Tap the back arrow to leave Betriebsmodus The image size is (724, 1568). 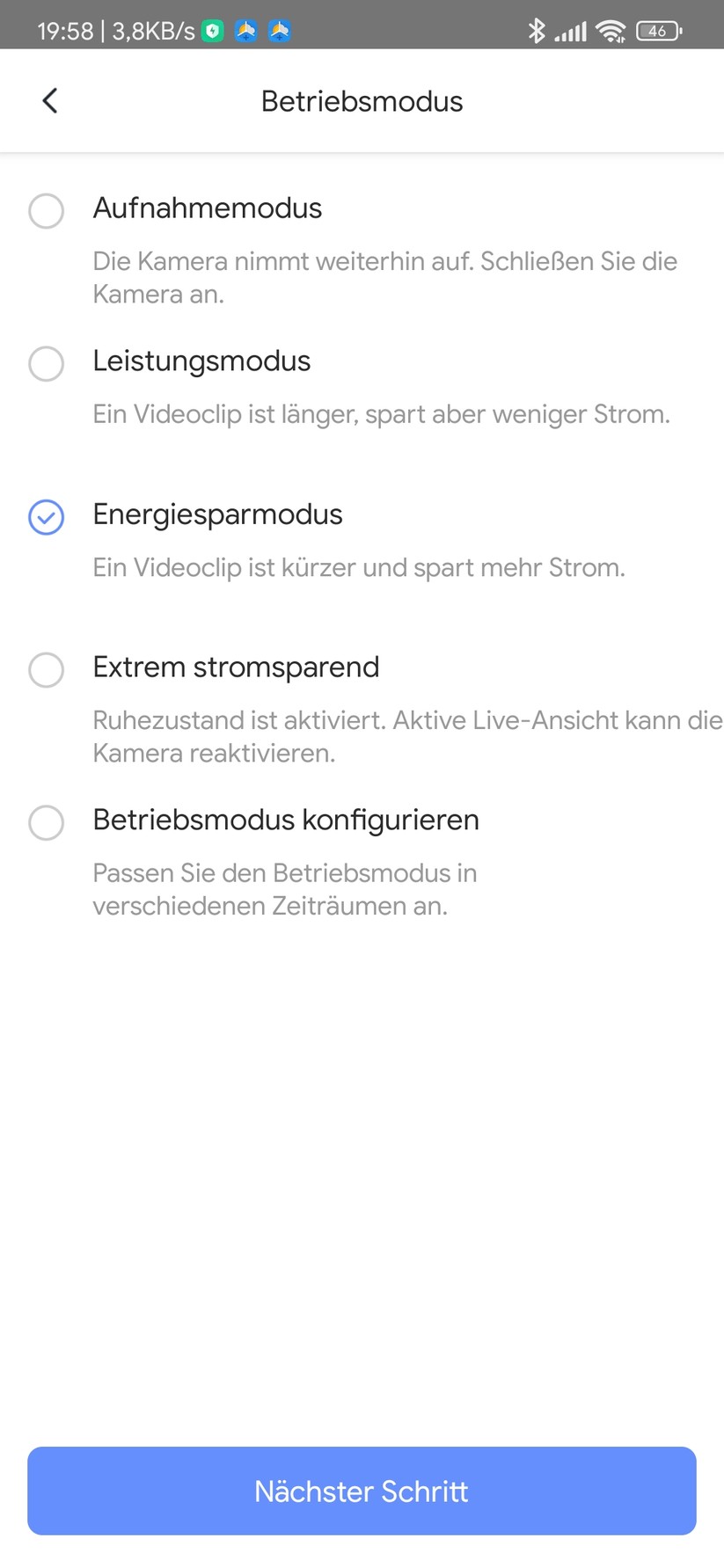pos(49,100)
